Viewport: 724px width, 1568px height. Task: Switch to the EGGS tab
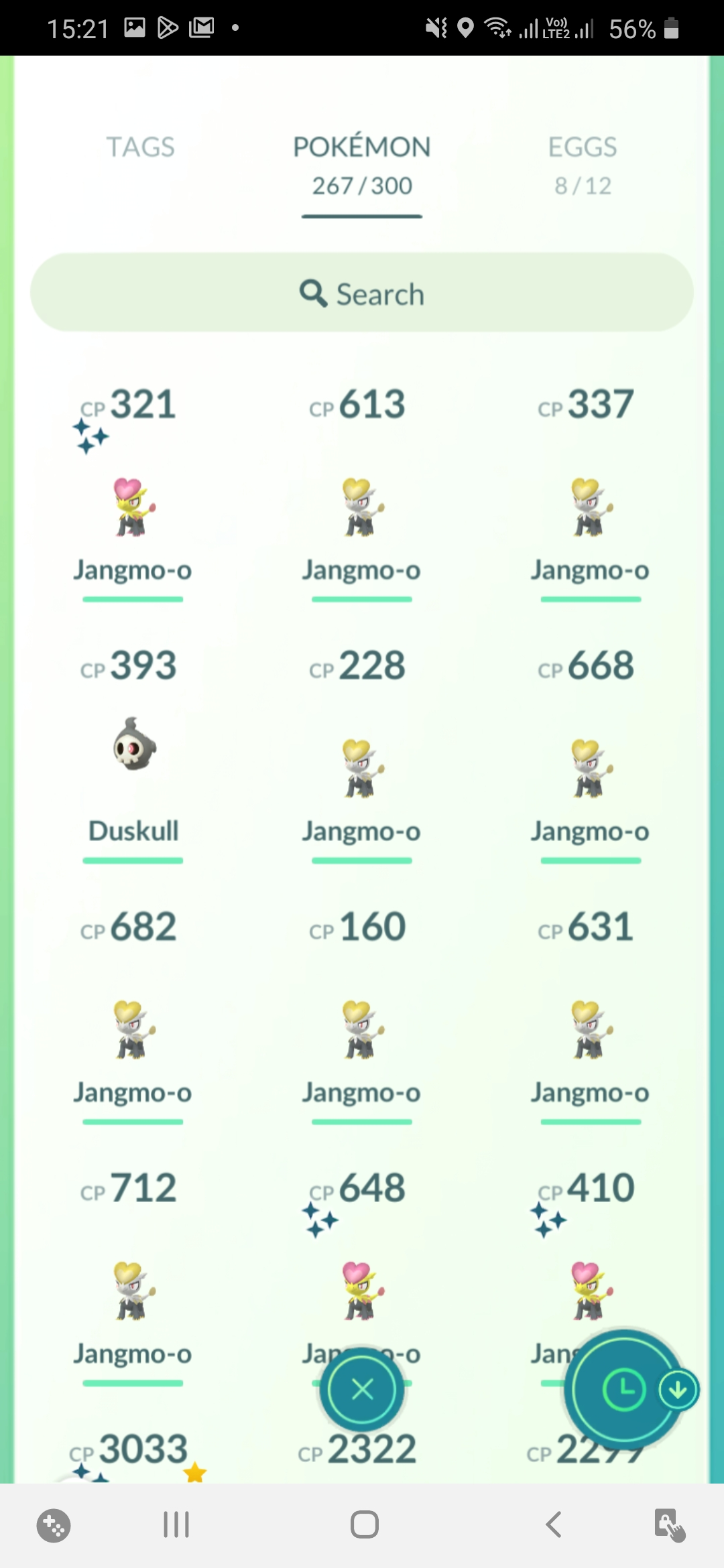(583, 165)
